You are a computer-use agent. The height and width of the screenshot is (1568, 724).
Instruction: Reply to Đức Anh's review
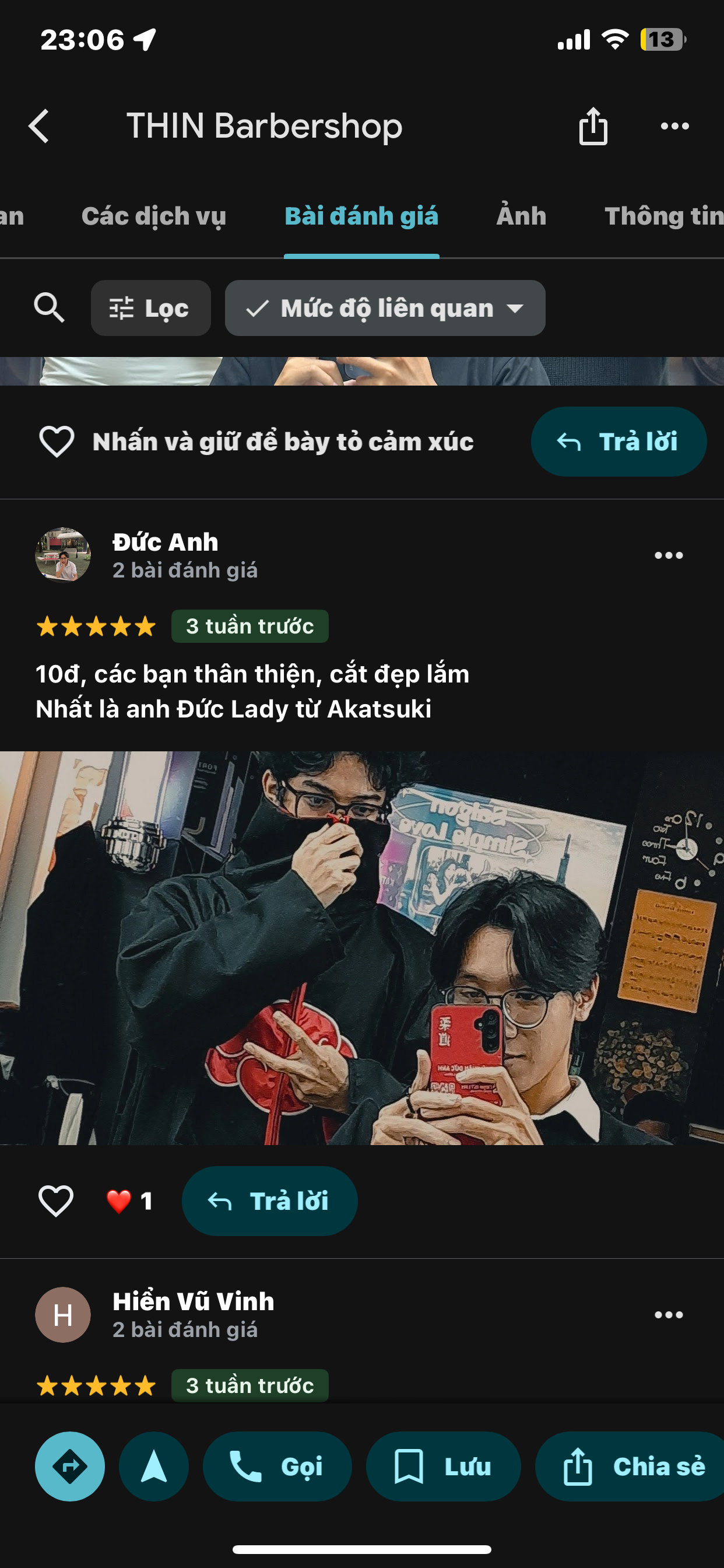(x=269, y=1200)
